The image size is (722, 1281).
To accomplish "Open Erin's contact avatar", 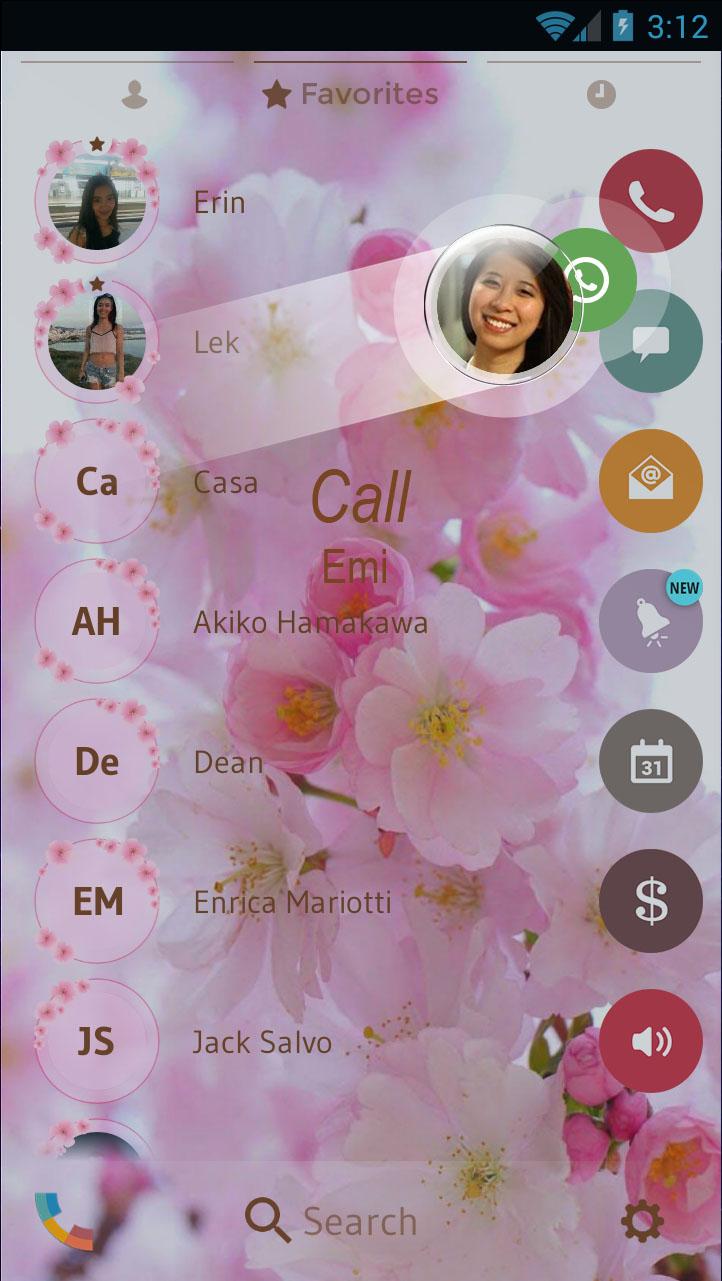I will (96, 200).
